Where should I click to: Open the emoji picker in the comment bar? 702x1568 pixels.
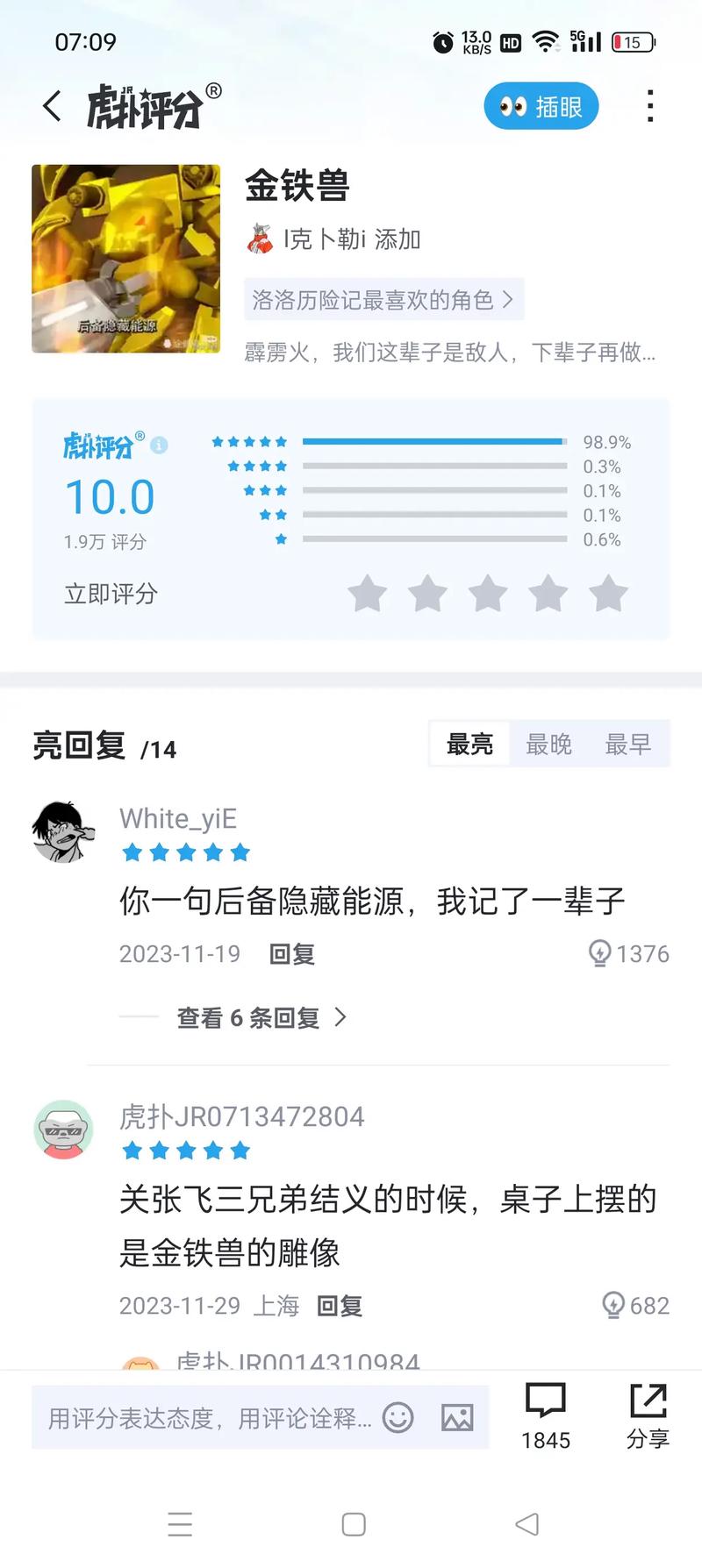[x=399, y=1416]
